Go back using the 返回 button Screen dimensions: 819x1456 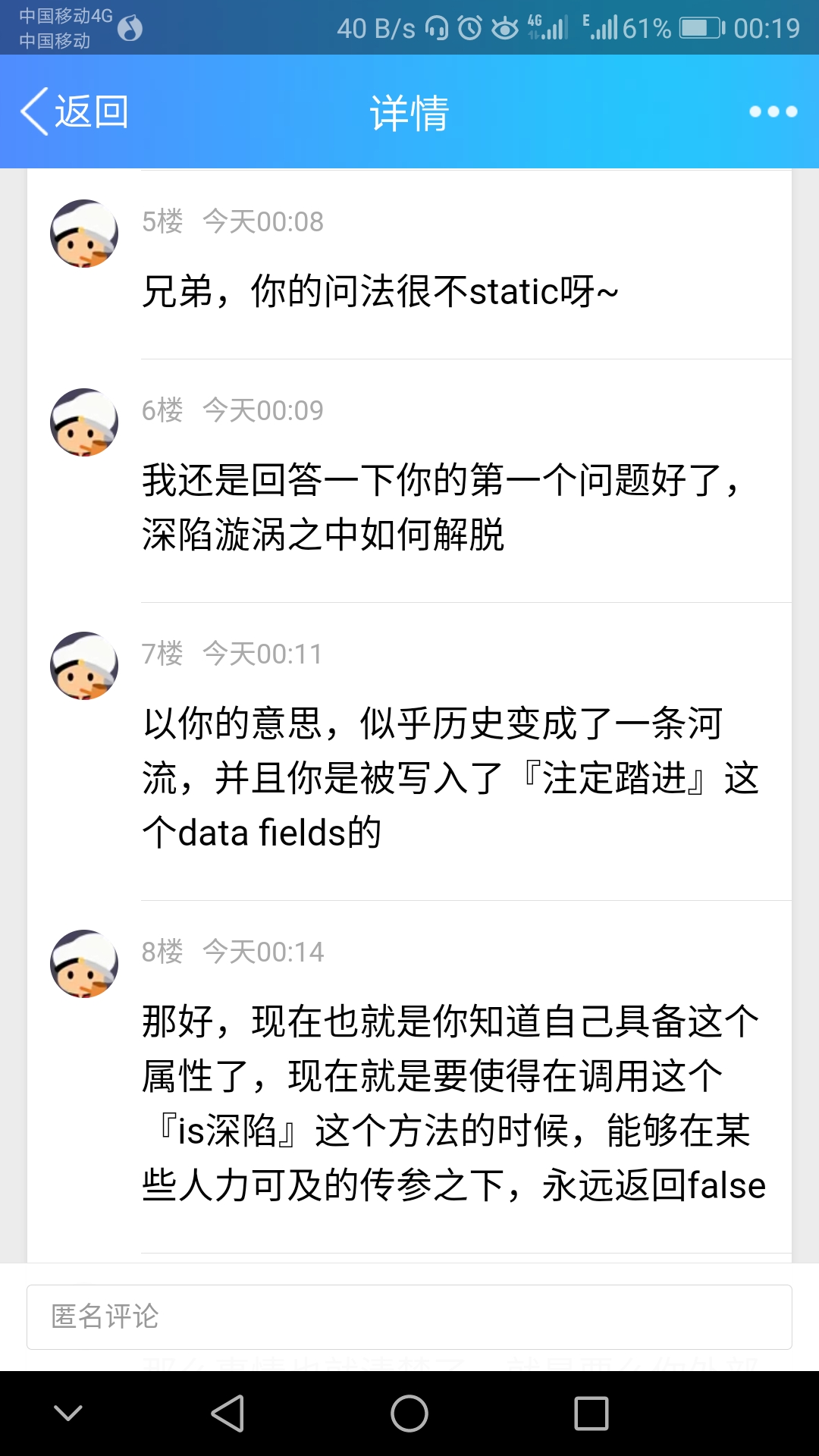point(74,111)
